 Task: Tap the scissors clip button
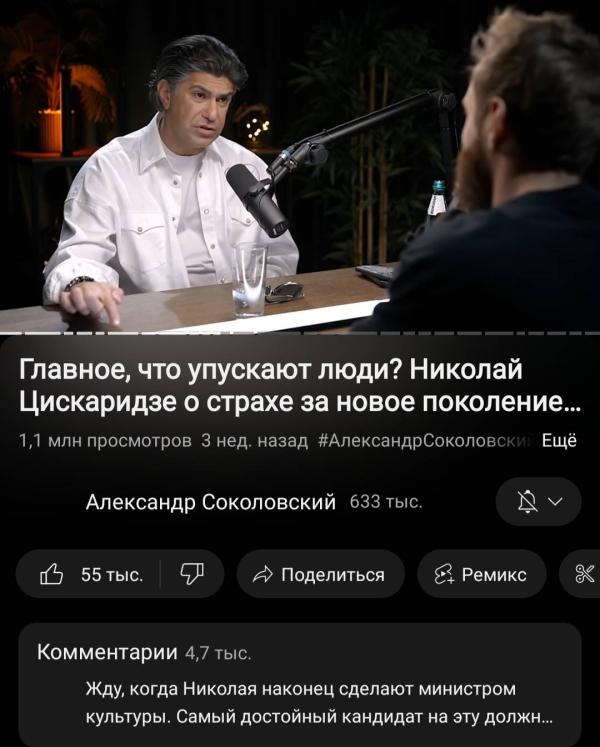[x=584, y=574]
